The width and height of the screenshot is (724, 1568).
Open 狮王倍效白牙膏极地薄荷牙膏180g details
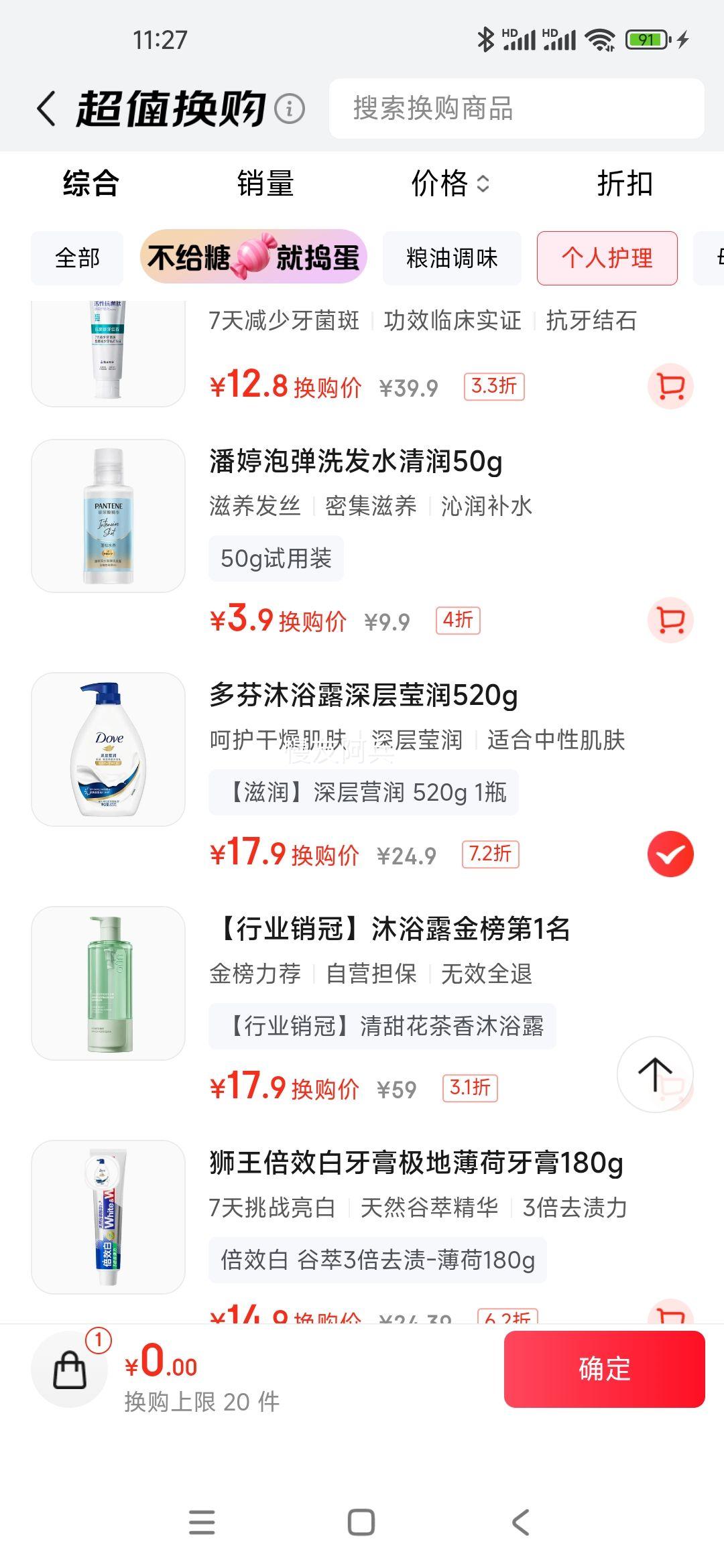416,1163
